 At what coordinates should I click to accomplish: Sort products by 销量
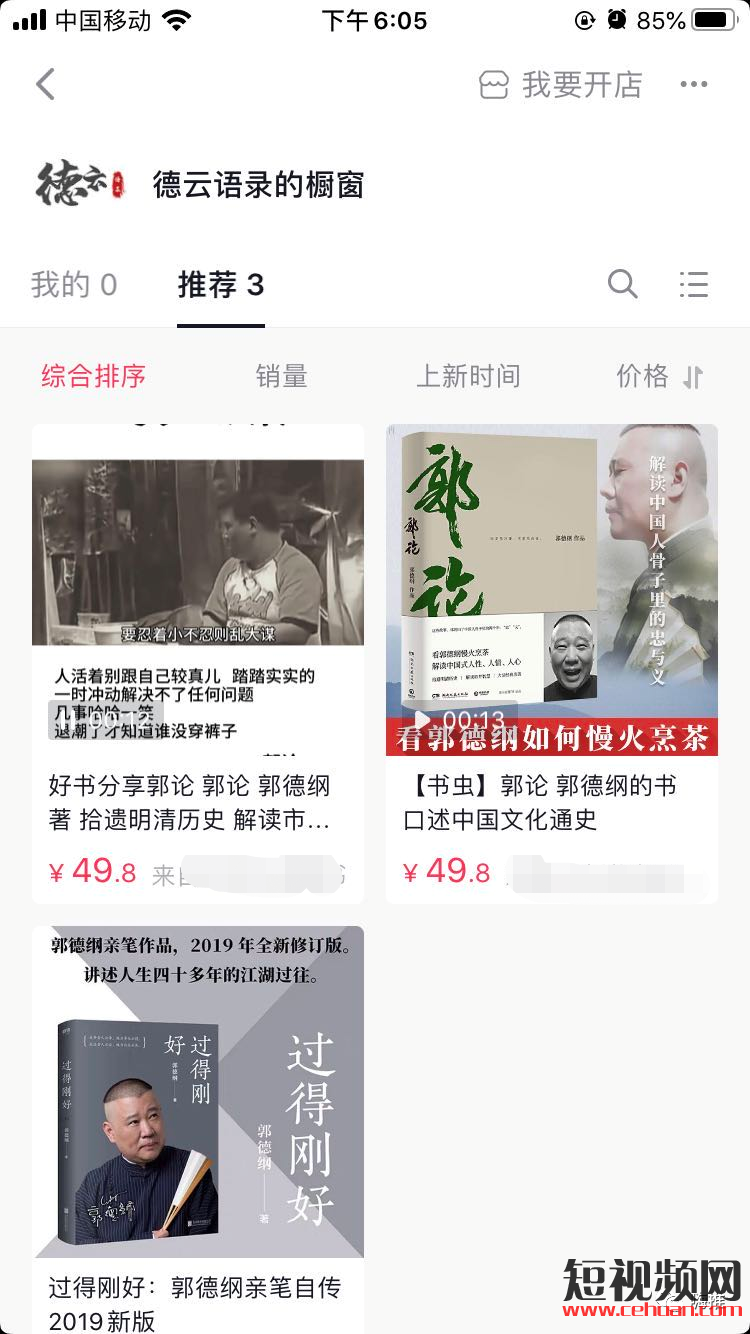point(281,376)
